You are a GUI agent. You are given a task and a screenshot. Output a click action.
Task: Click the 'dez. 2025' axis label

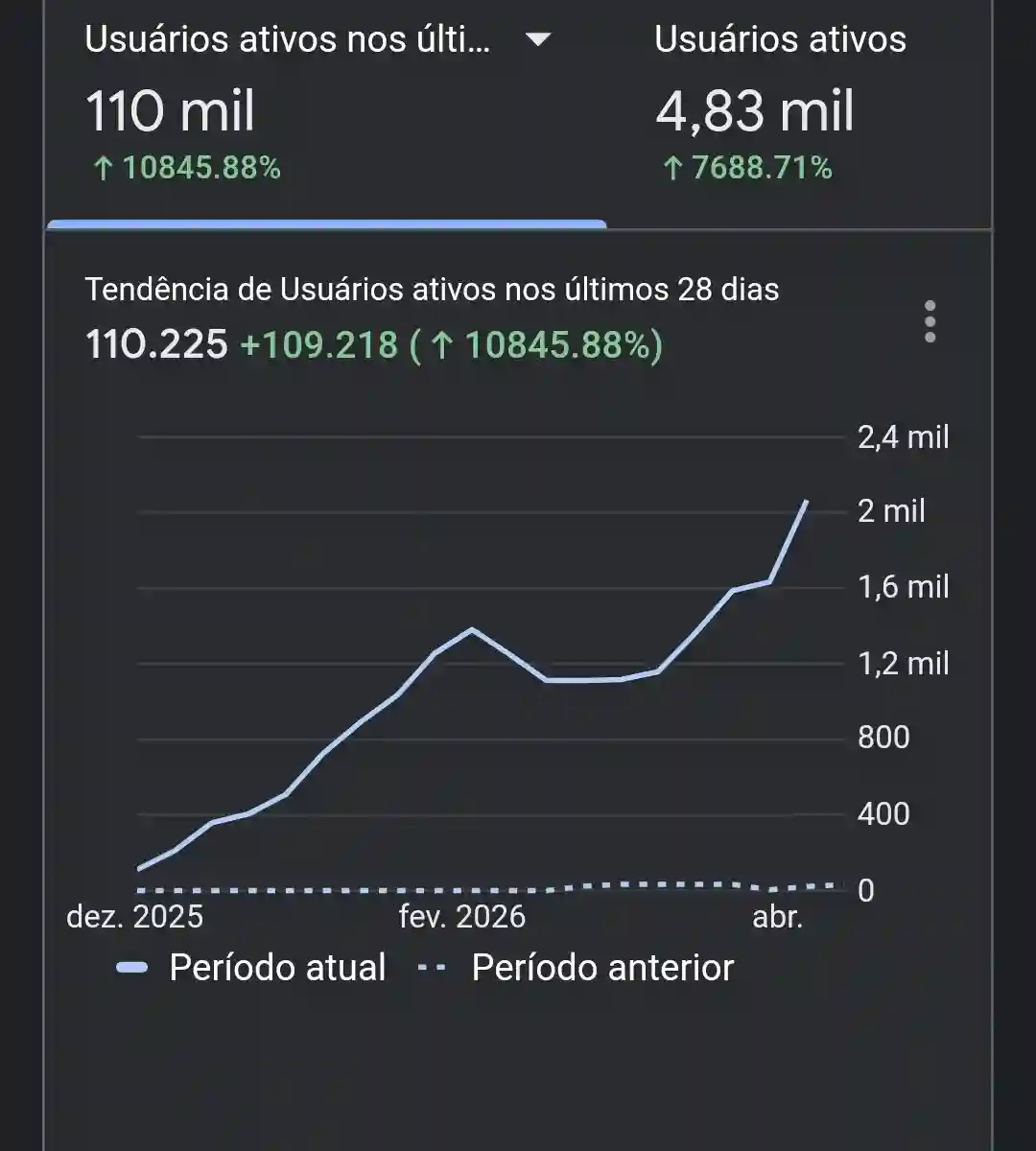pyautogui.click(x=134, y=917)
